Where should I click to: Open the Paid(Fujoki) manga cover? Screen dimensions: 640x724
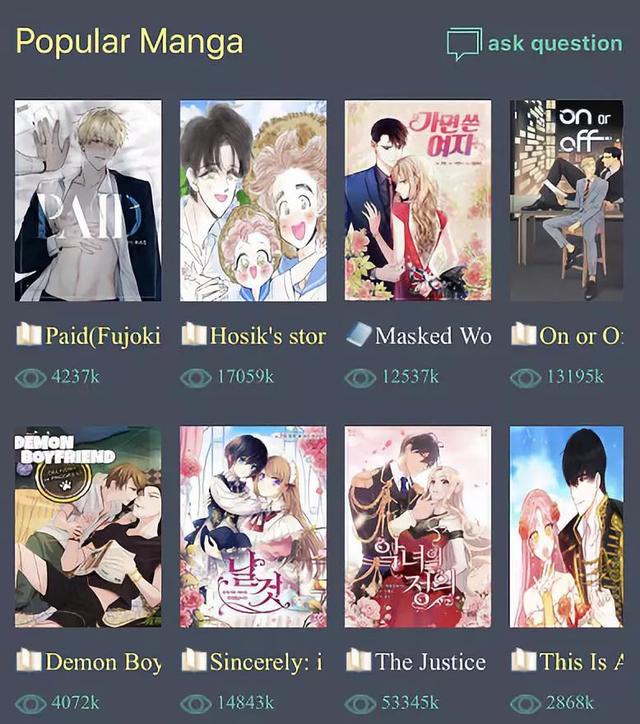tap(88, 200)
